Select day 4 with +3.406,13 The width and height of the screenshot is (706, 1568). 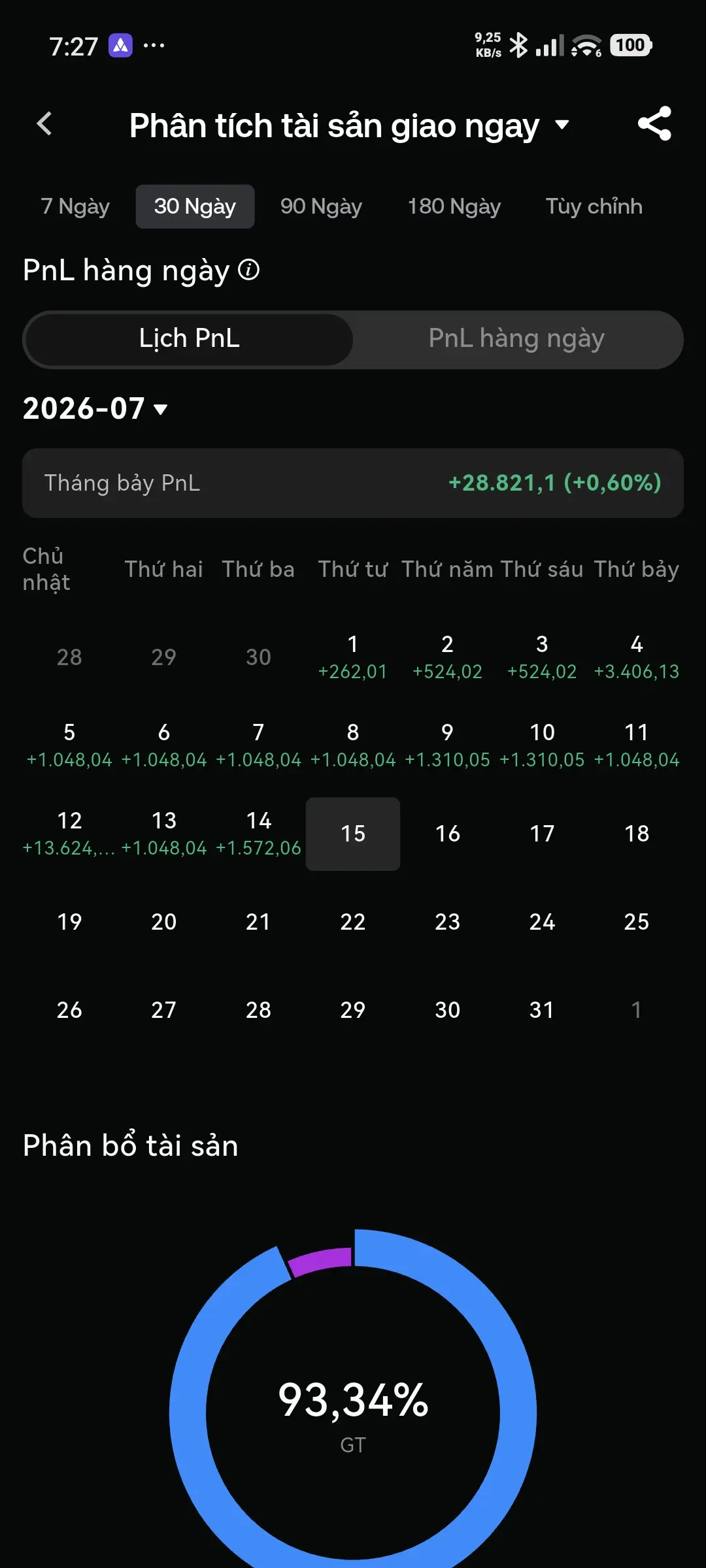point(637,657)
